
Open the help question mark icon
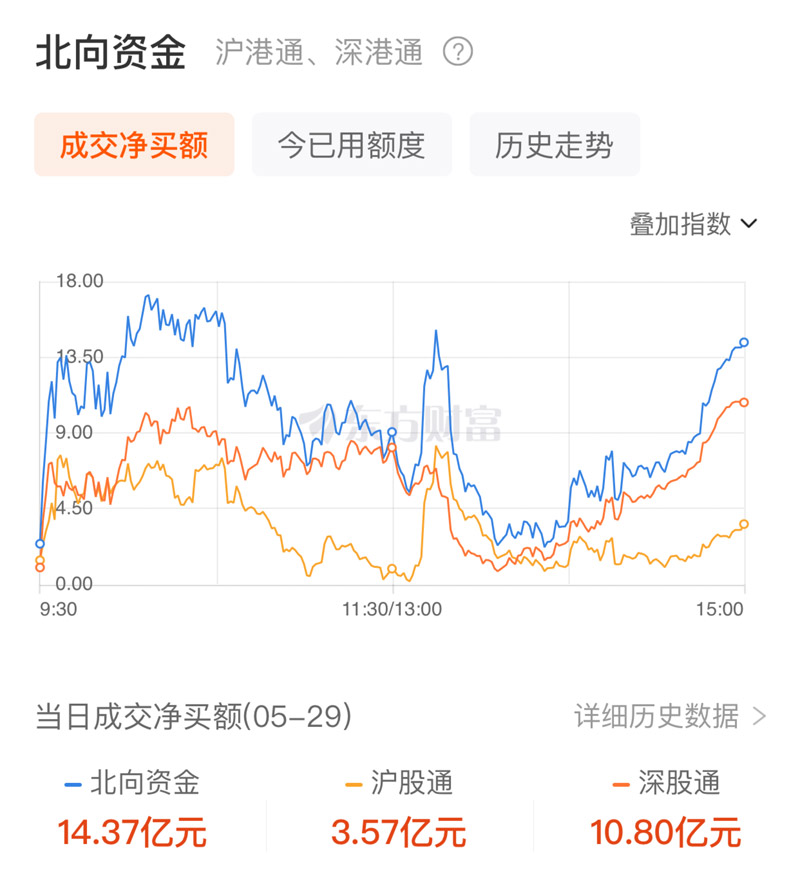point(457,53)
